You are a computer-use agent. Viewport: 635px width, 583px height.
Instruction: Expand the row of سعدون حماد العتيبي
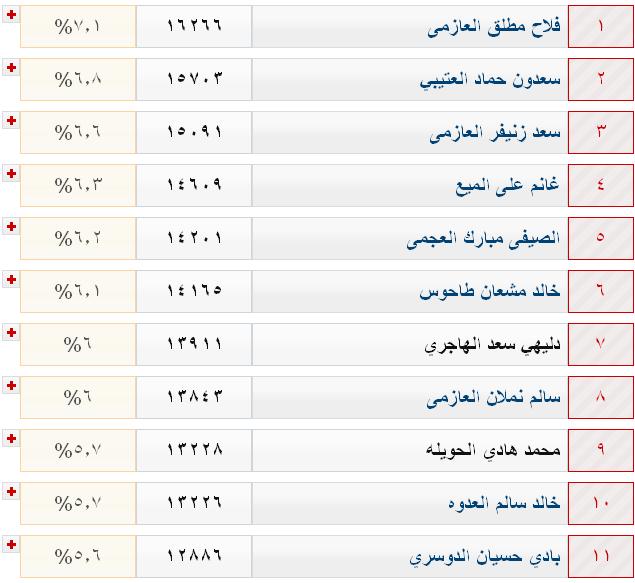tap(11, 68)
